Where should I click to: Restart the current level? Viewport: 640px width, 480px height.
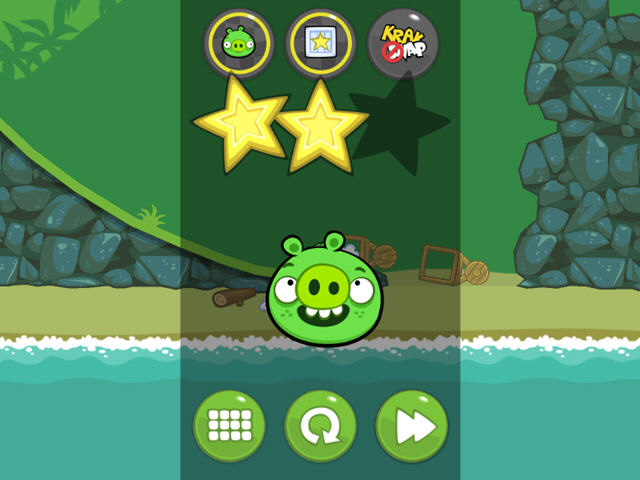(x=320, y=426)
